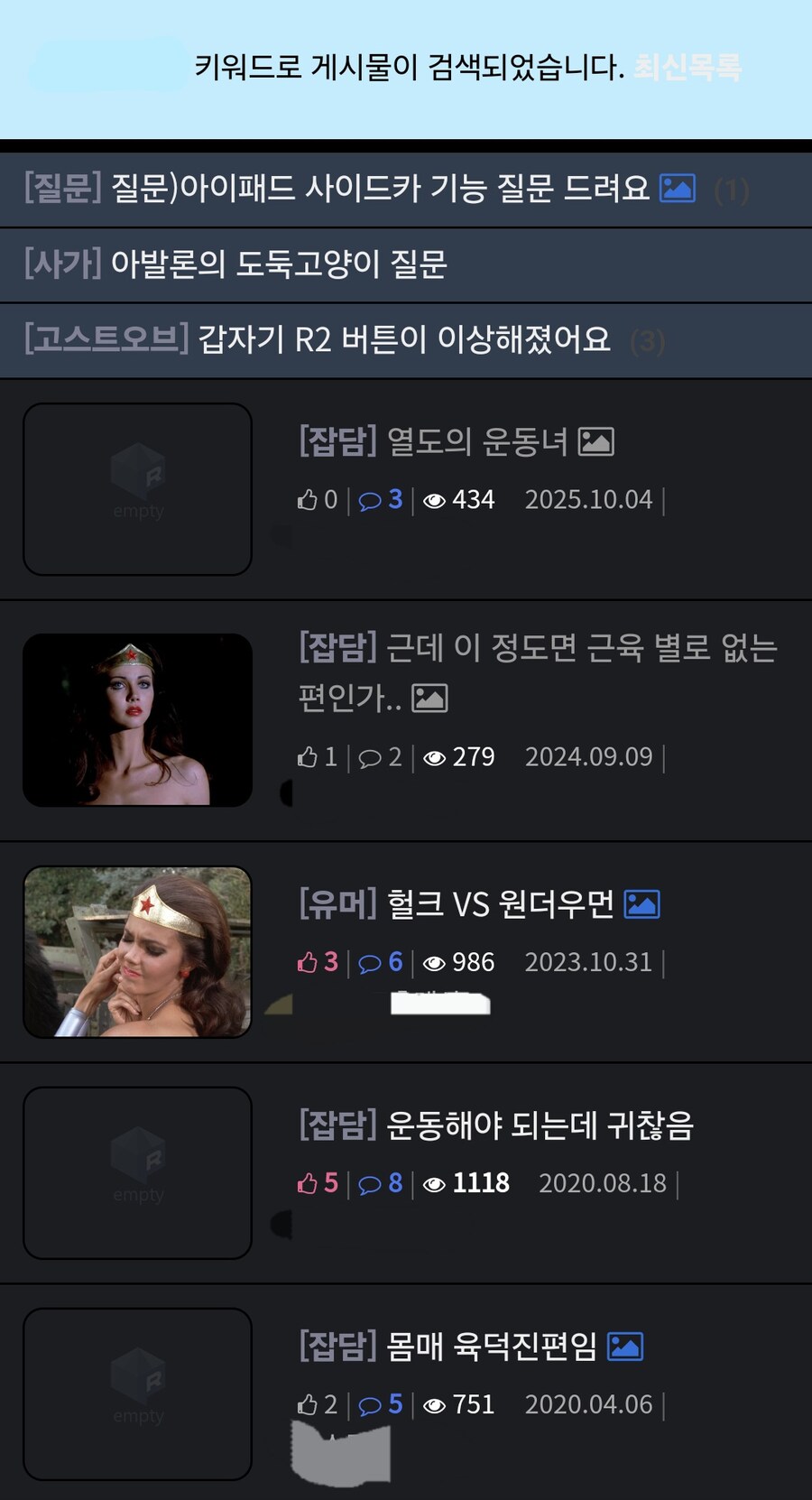
Task: Open the 헐크 VS 원더우먼 post
Action: pos(499,903)
